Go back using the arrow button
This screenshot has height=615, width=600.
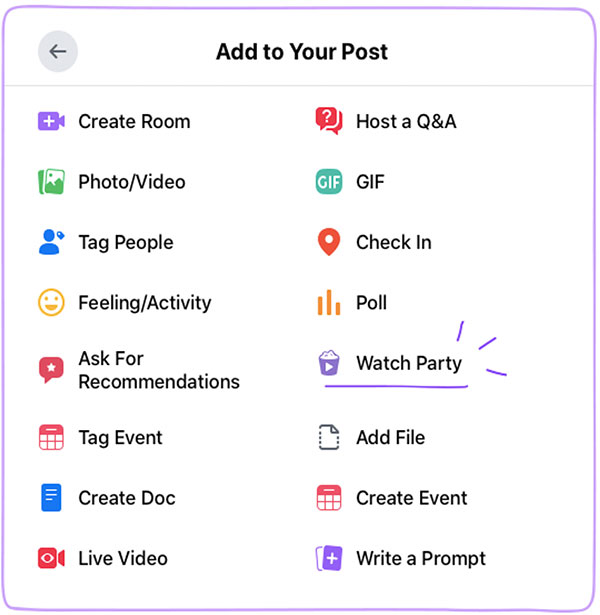click(x=58, y=52)
